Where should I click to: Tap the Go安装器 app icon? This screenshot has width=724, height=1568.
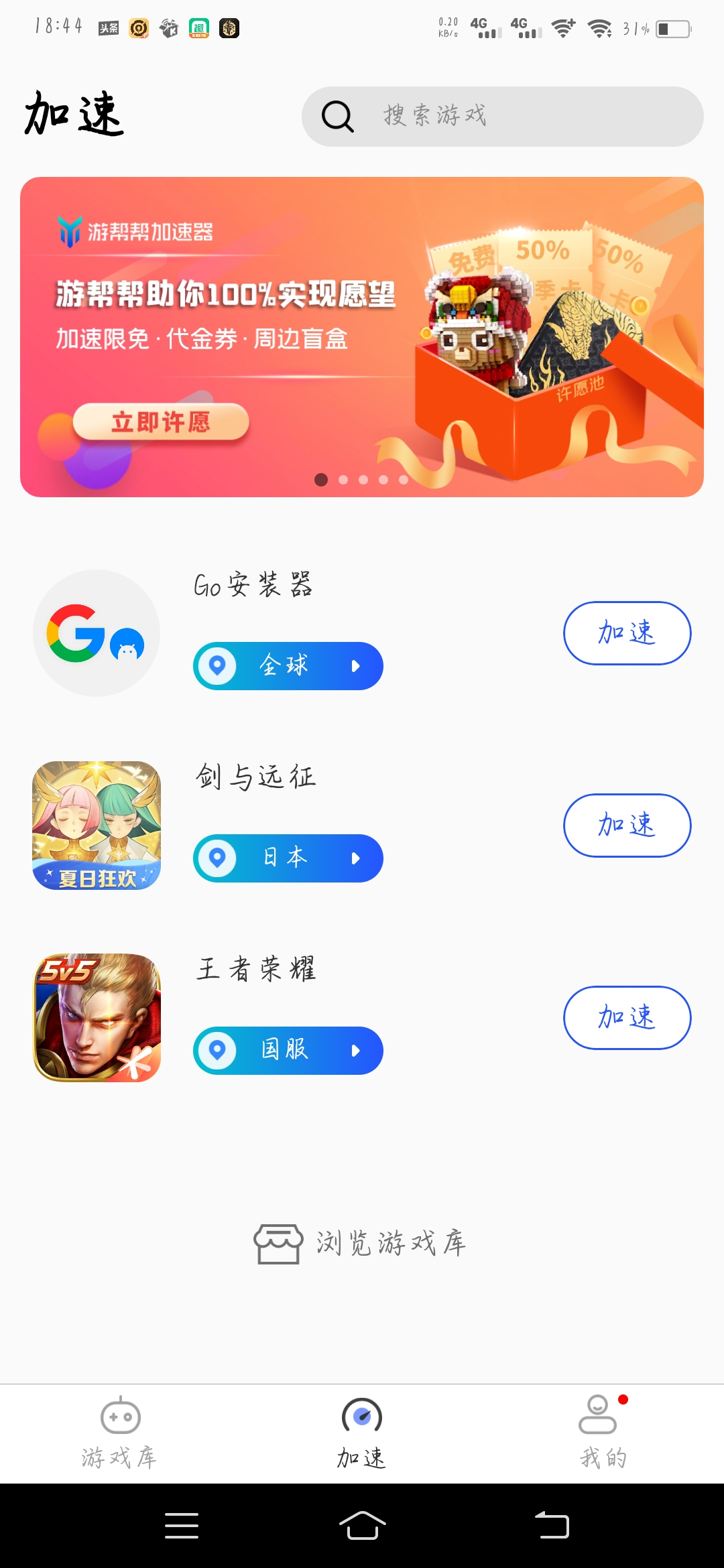(96, 633)
